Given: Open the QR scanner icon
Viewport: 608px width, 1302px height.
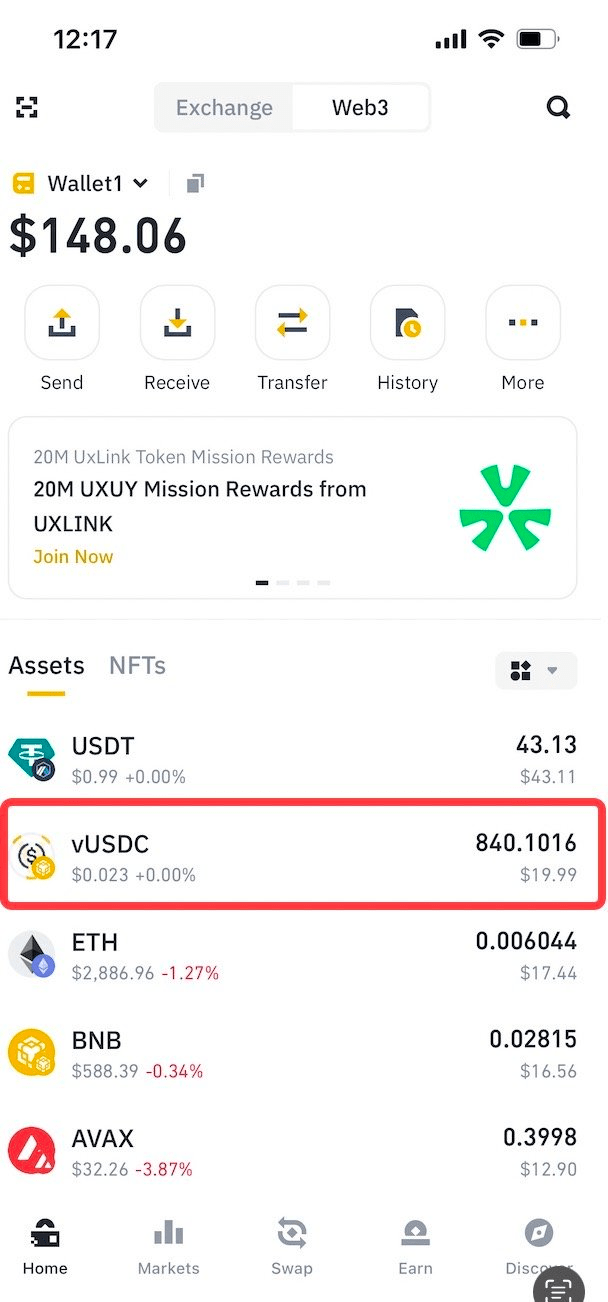Looking at the screenshot, I should tap(27, 108).
